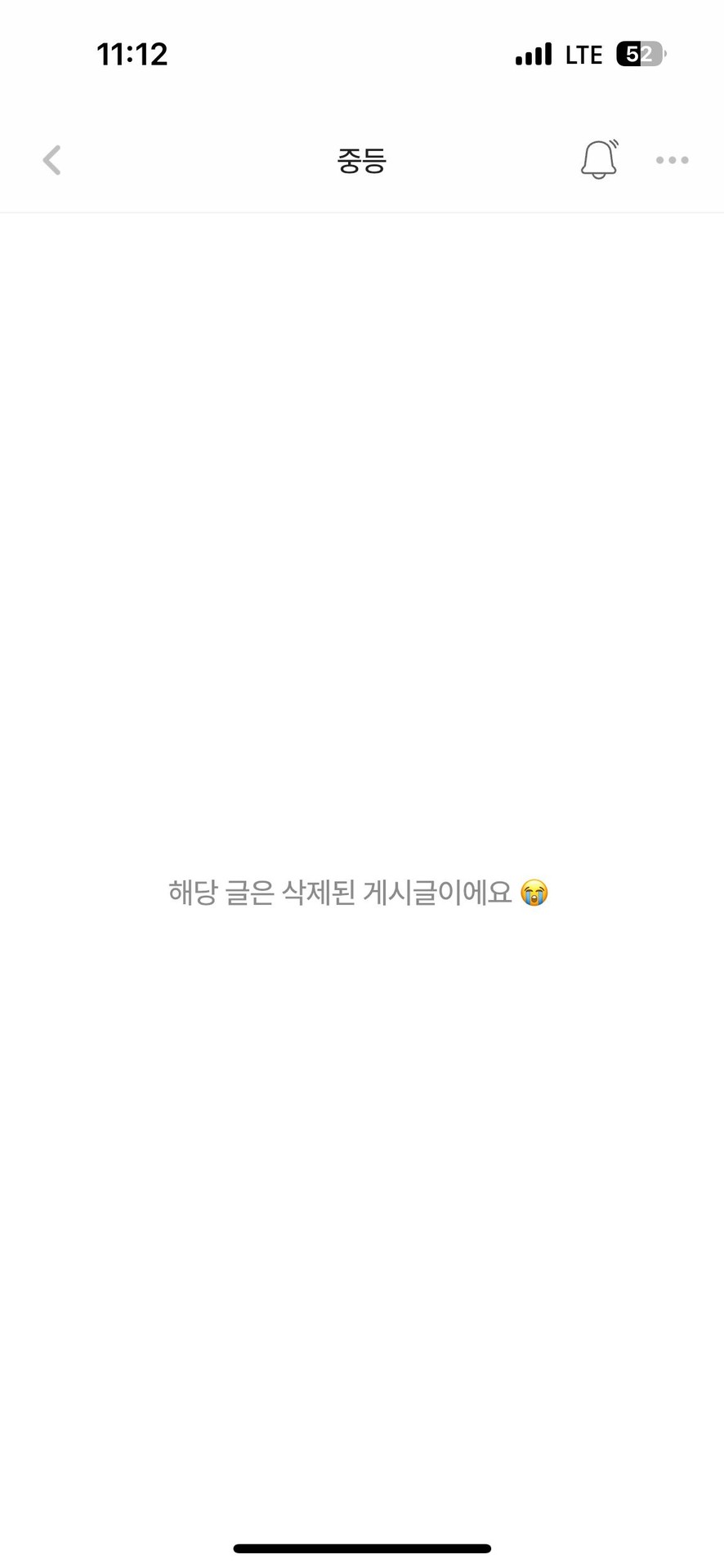Viewport: 724px width, 1568px height.
Task: Open the three-dot overflow menu
Action: tap(672, 160)
